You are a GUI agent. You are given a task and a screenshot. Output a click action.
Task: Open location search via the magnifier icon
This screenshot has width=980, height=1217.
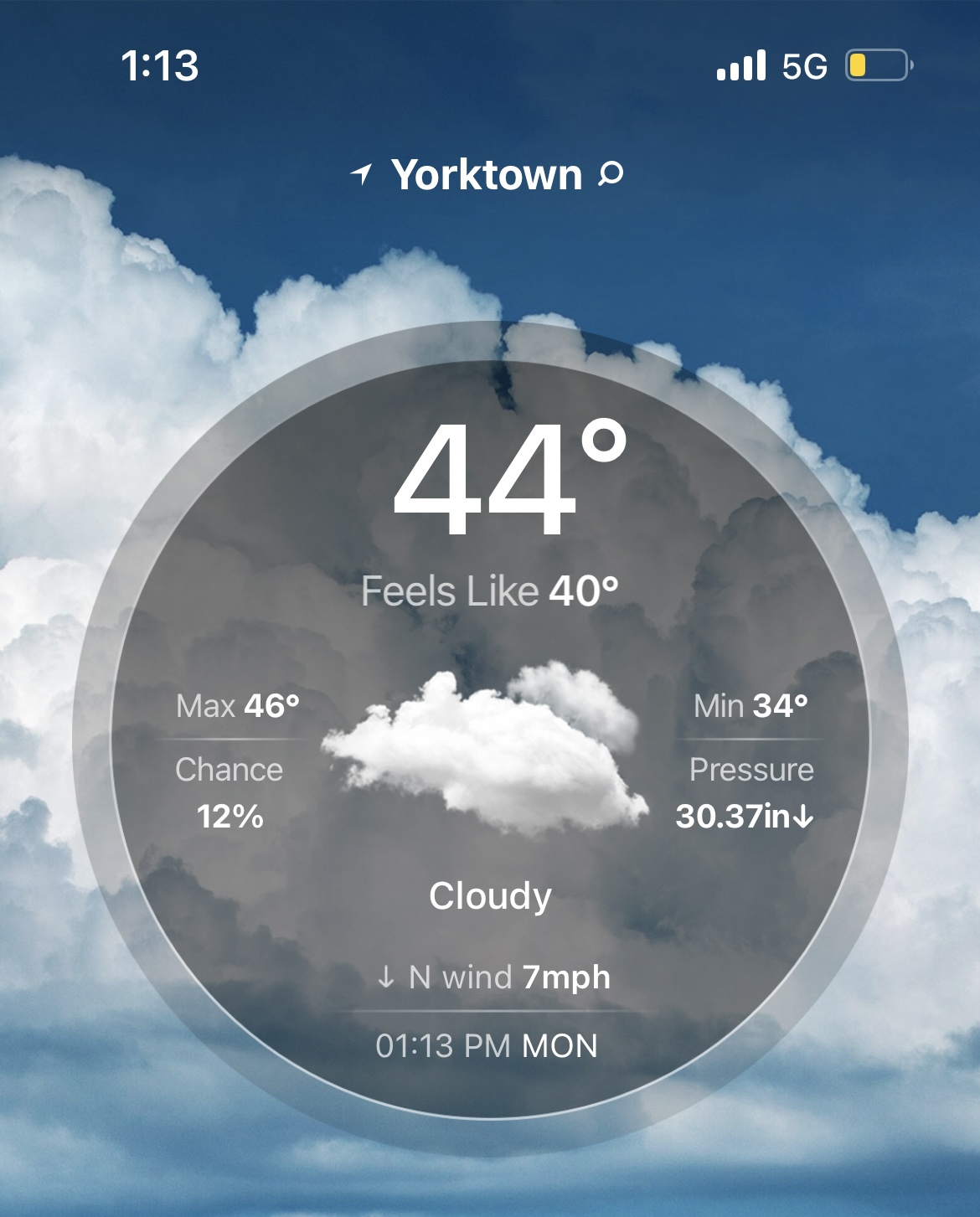pos(611,174)
